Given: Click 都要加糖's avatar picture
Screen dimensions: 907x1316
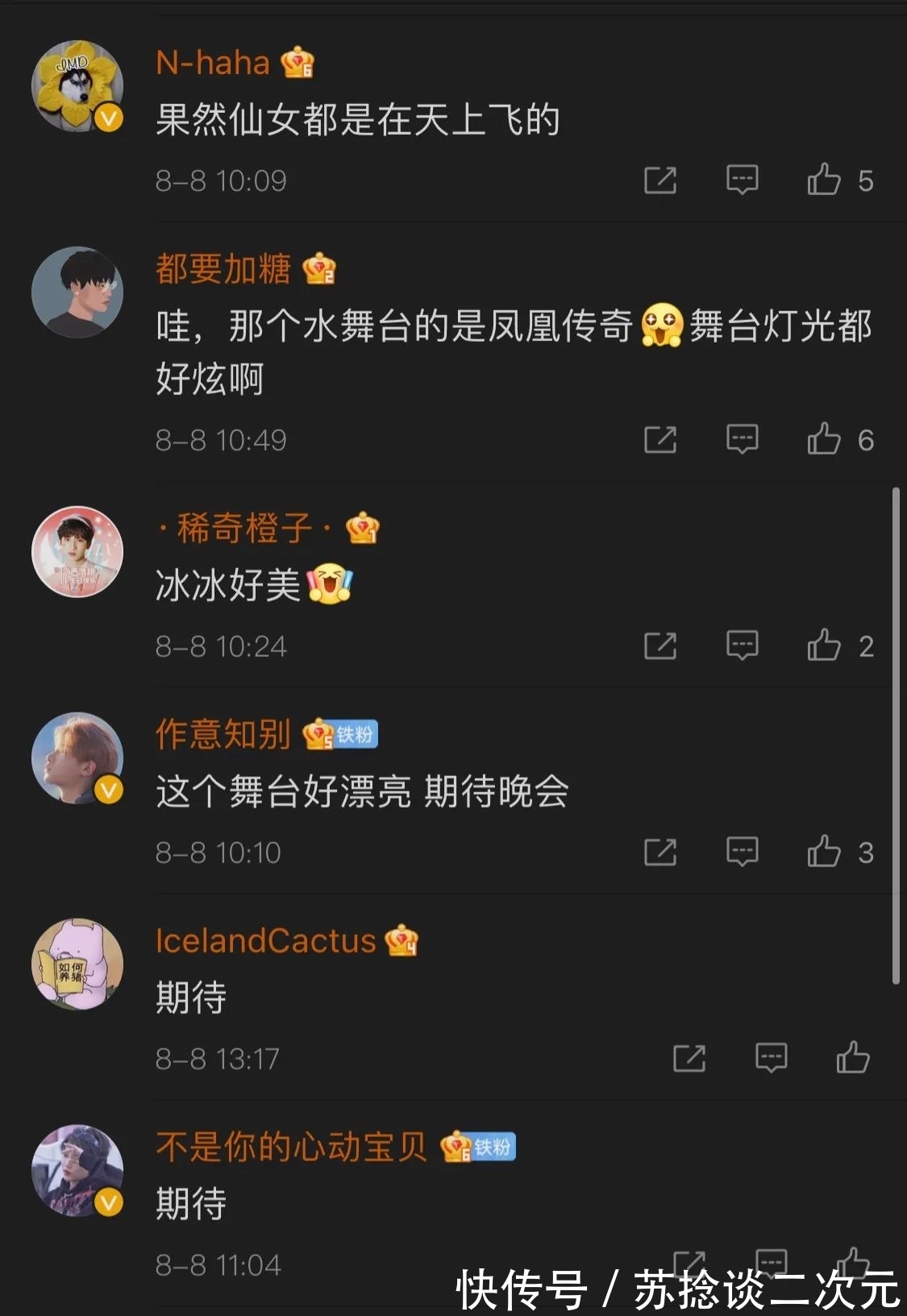Looking at the screenshot, I should click(77, 294).
